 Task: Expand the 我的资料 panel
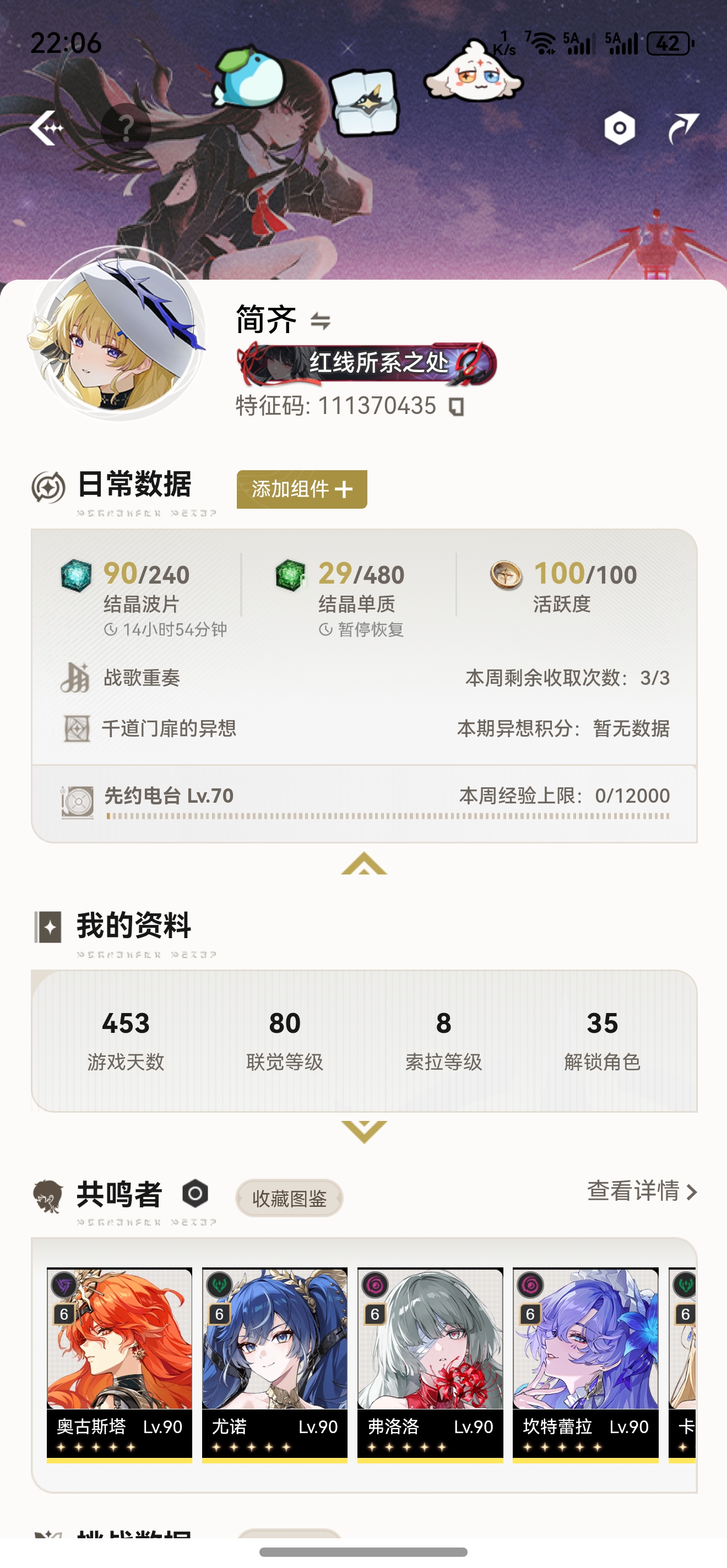[x=363, y=1131]
